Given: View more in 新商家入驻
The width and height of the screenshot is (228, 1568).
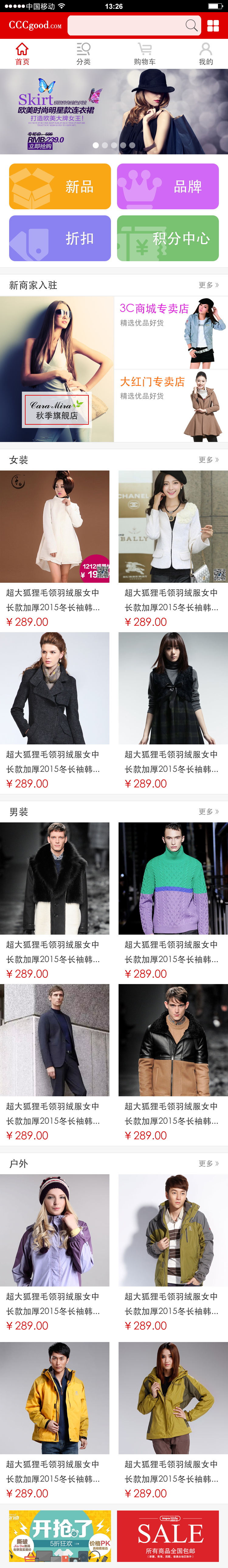Looking at the screenshot, I should coord(209,285).
